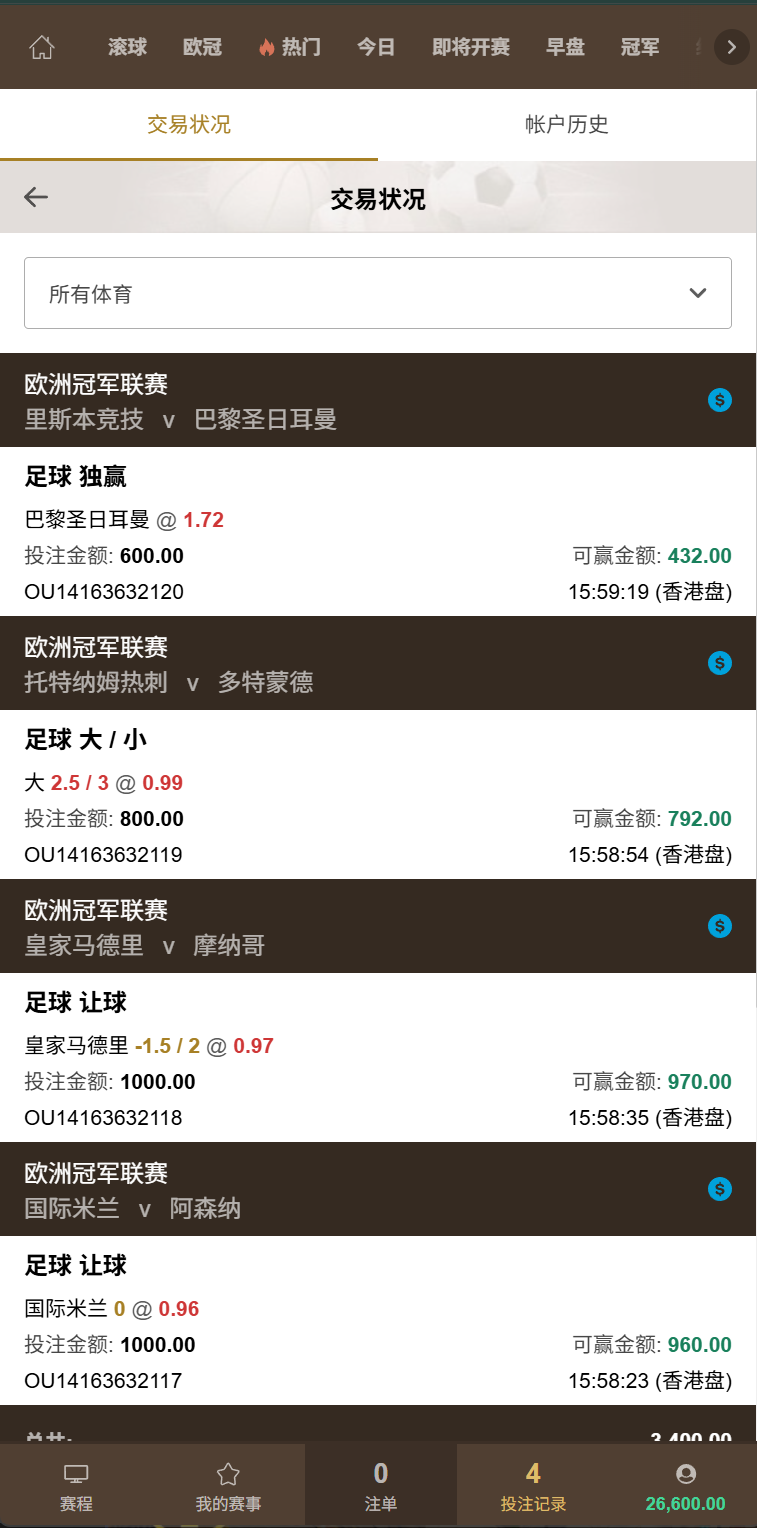This screenshot has width=757, height=1528.
Task: Select 欧冠 in the top navigation
Action: (x=202, y=46)
